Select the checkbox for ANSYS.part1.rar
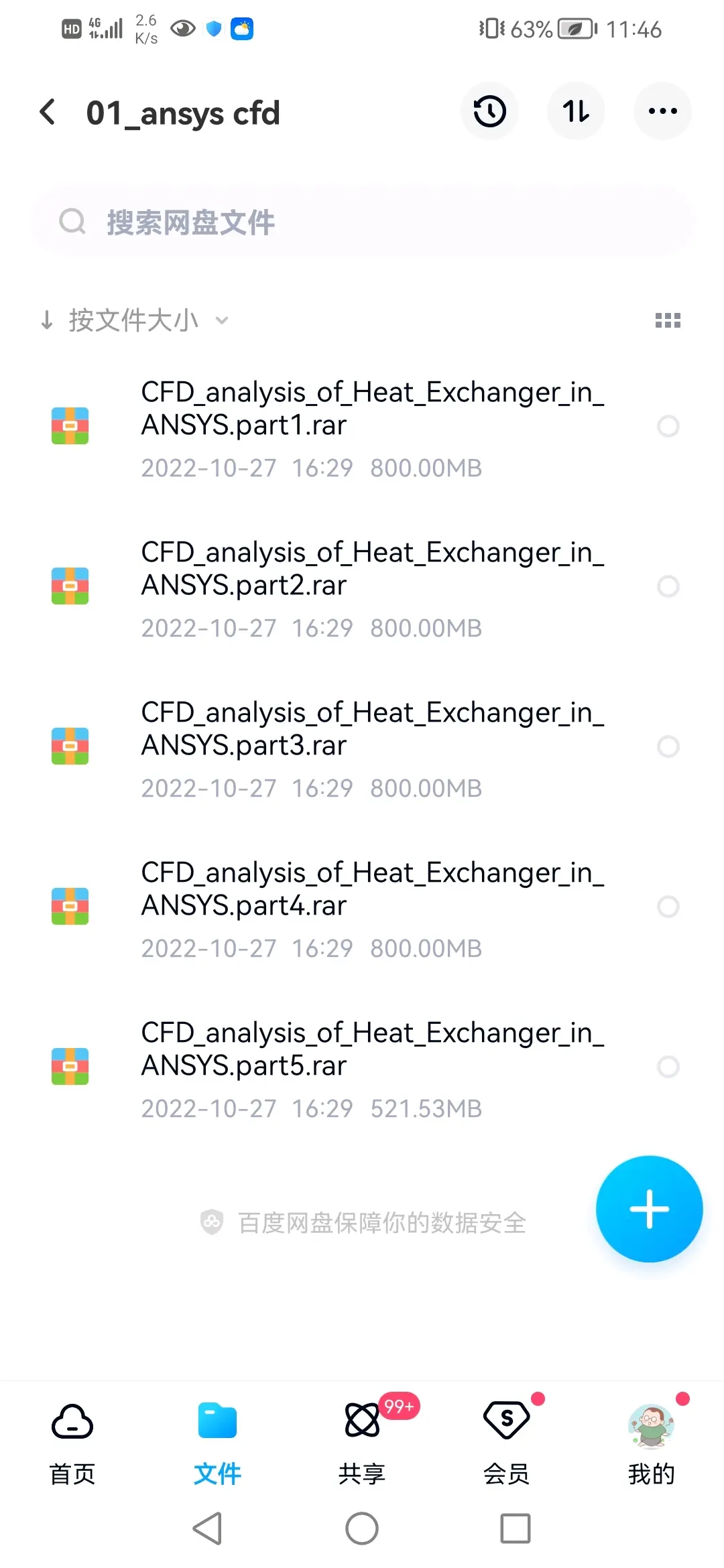The image size is (724, 1568). tap(668, 426)
